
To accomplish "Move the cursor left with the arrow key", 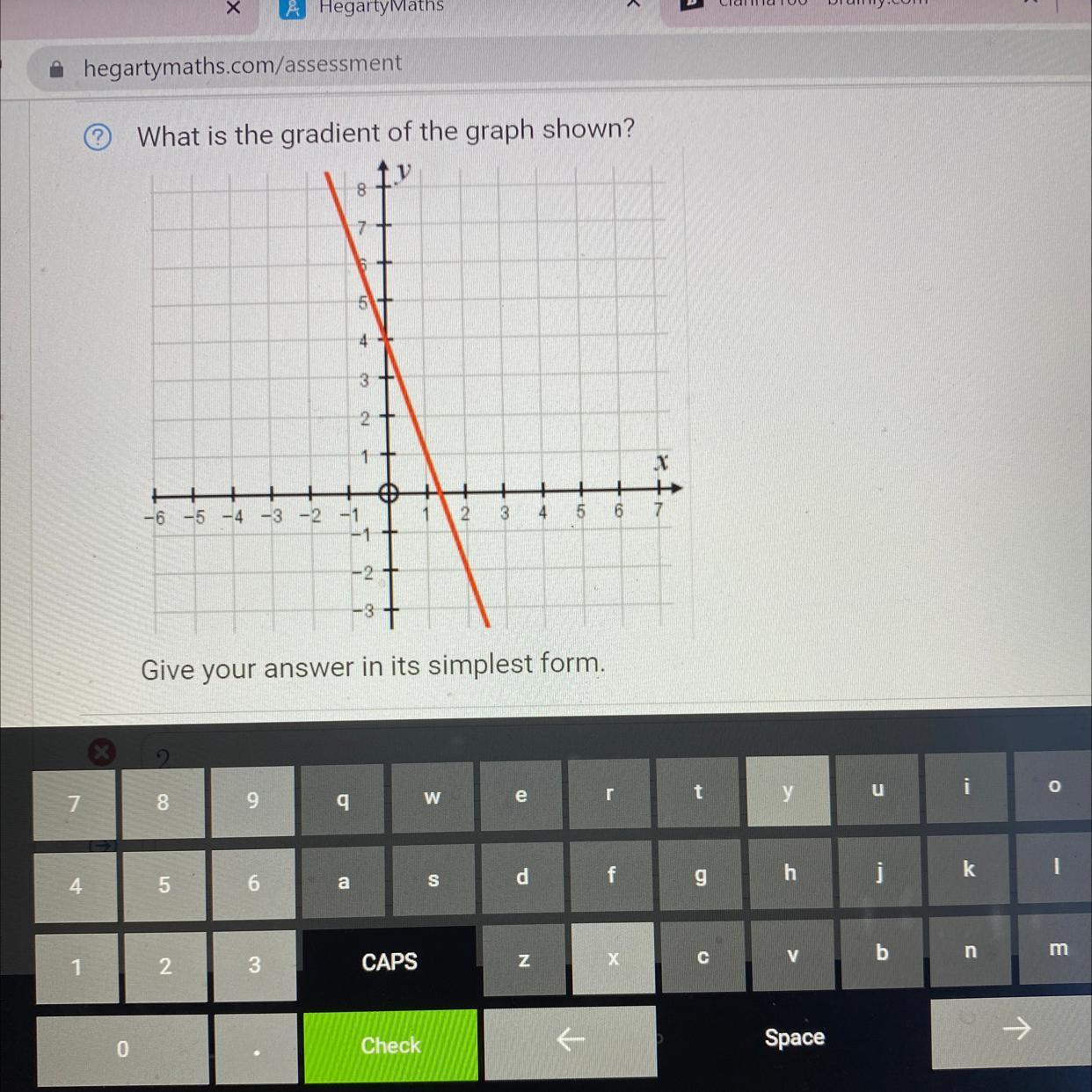I will (x=570, y=1041).
